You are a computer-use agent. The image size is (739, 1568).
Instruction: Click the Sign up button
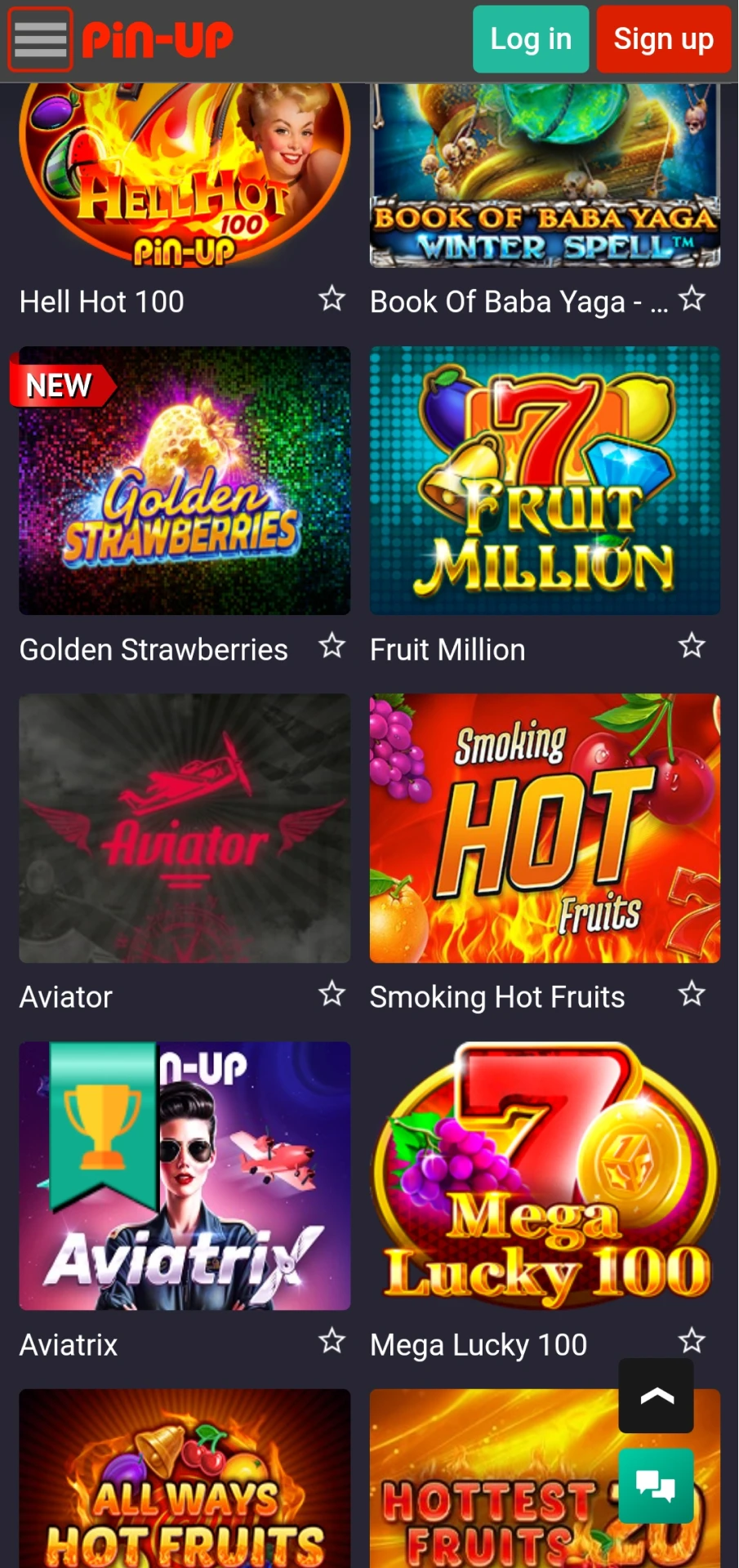[663, 38]
